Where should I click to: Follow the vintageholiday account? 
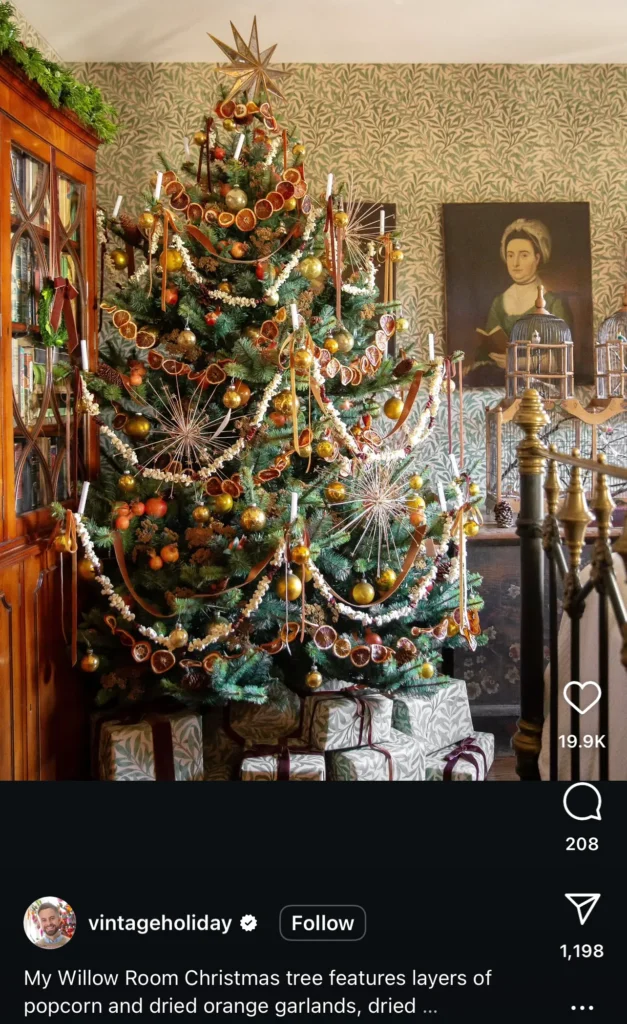tap(322, 923)
